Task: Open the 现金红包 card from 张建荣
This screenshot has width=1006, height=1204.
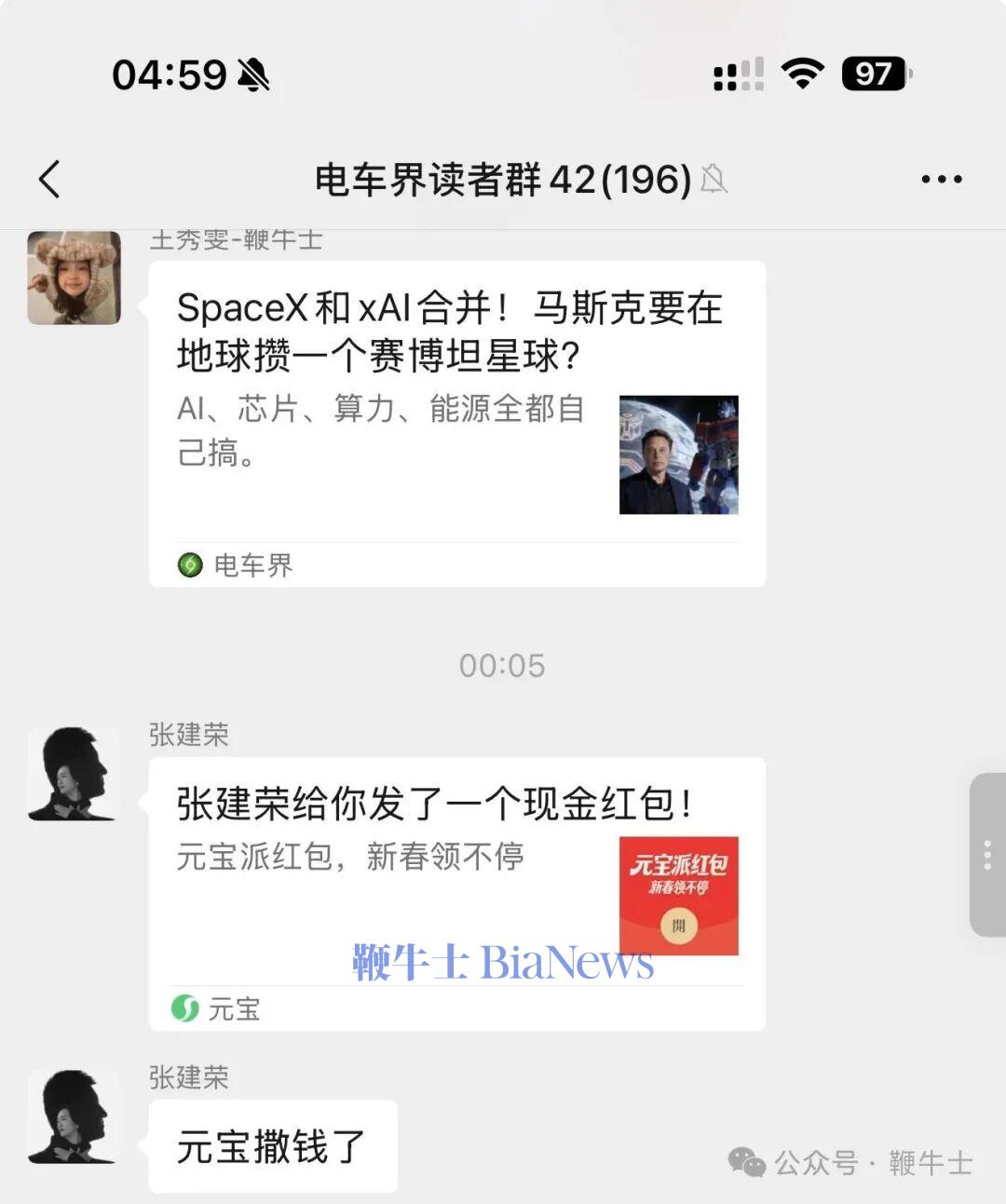Action: pos(456,892)
